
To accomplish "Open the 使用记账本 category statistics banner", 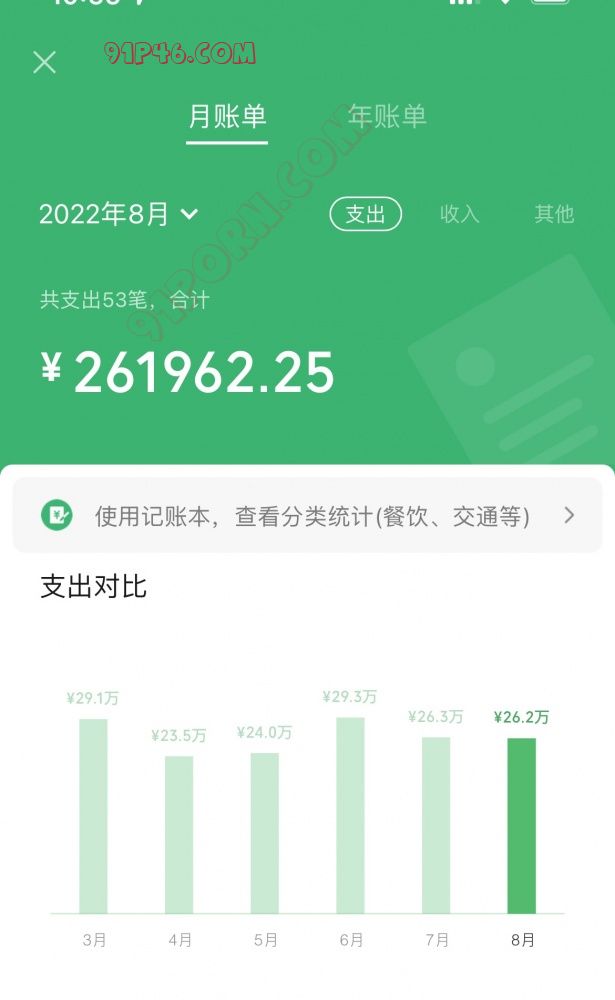I will (x=307, y=516).
